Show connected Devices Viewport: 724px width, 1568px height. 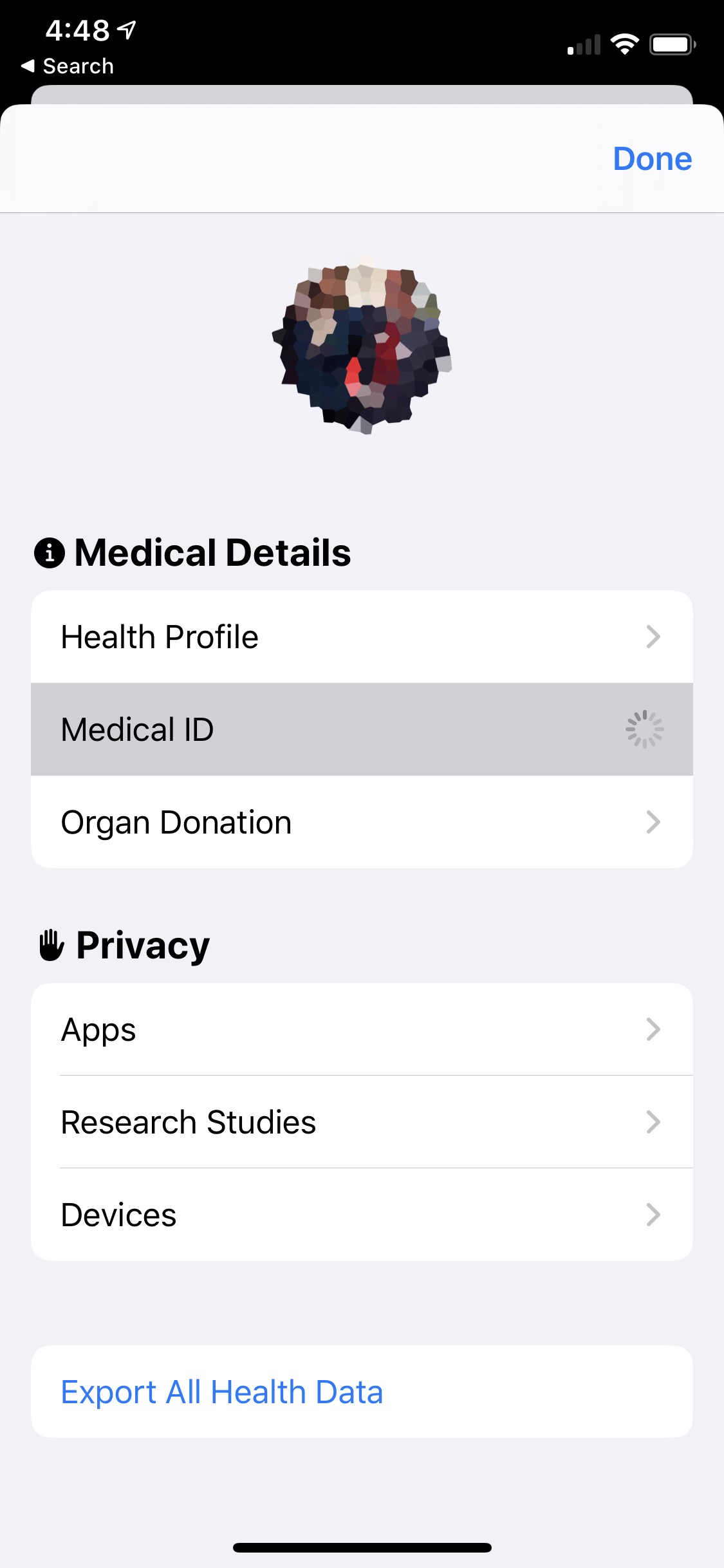pyautogui.click(x=362, y=1215)
